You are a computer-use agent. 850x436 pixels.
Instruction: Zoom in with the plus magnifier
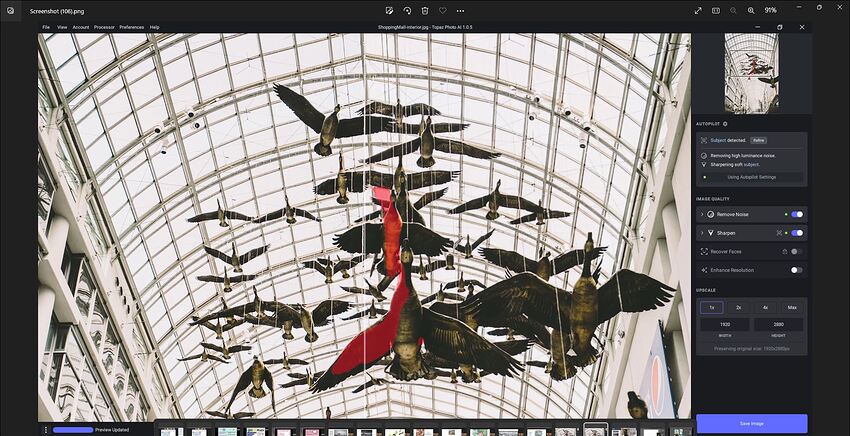tap(751, 10)
